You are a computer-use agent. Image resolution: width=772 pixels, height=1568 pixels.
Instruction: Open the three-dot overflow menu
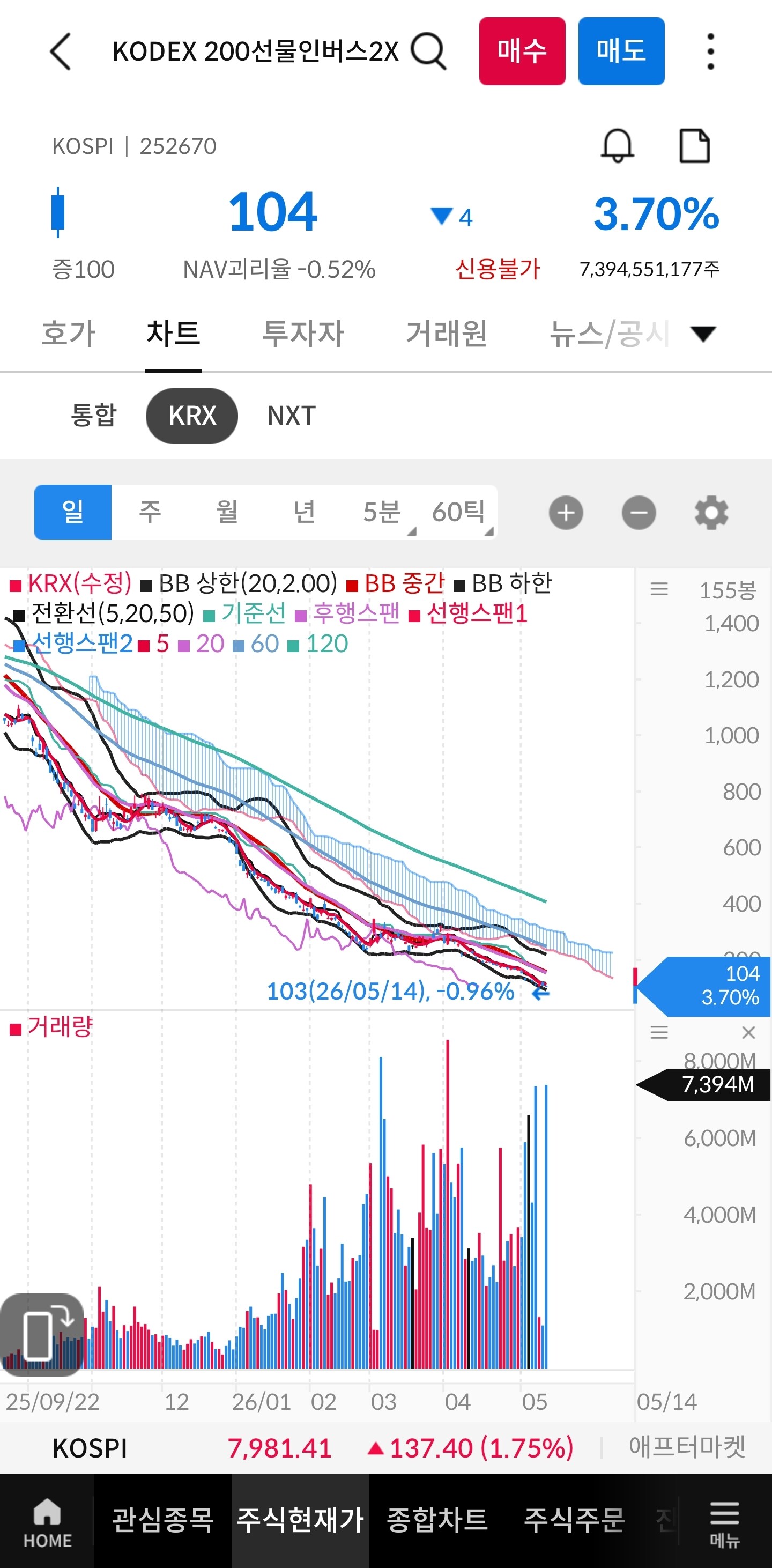(710, 51)
